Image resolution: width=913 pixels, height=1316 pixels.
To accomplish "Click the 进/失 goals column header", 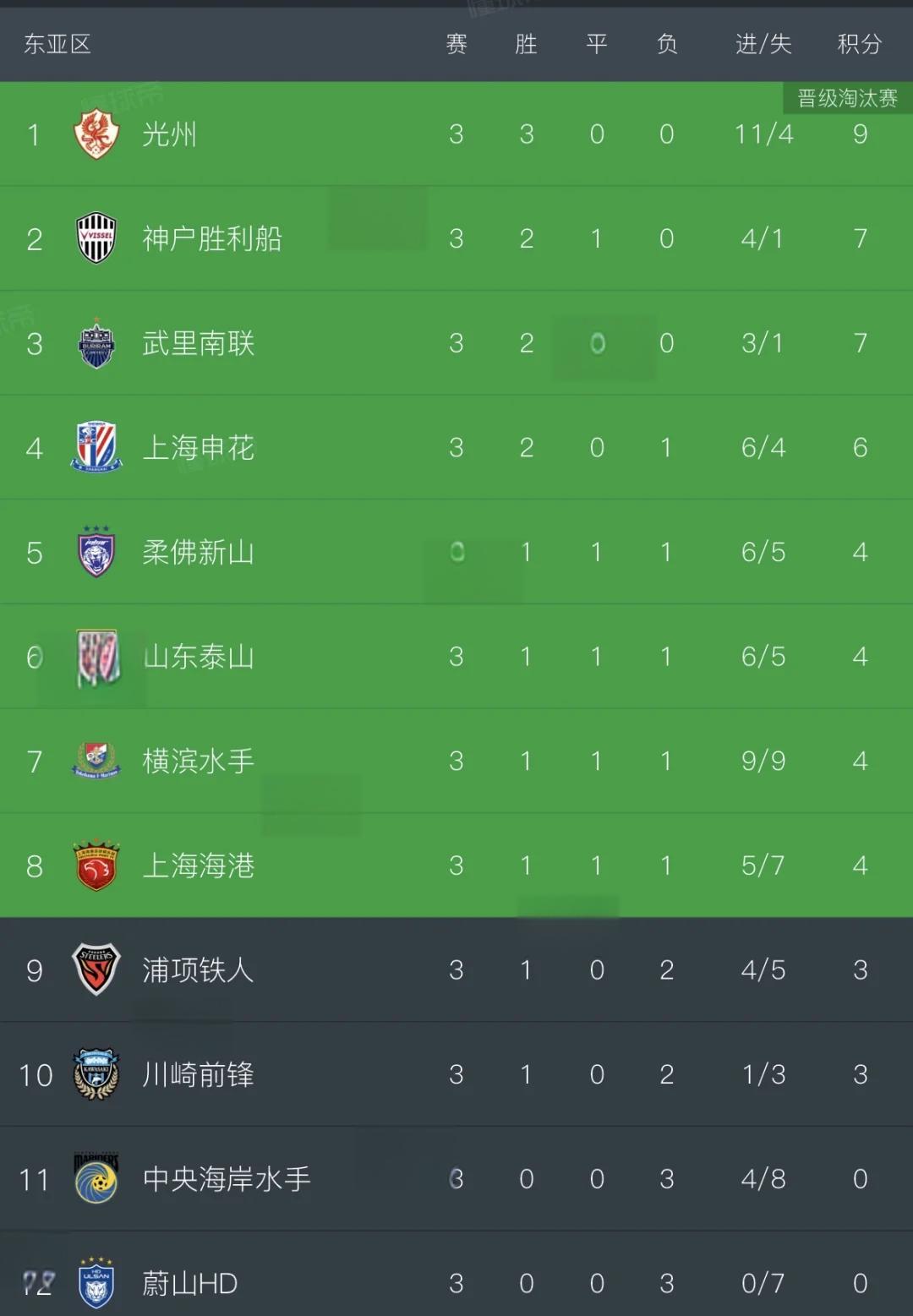I will click(763, 45).
